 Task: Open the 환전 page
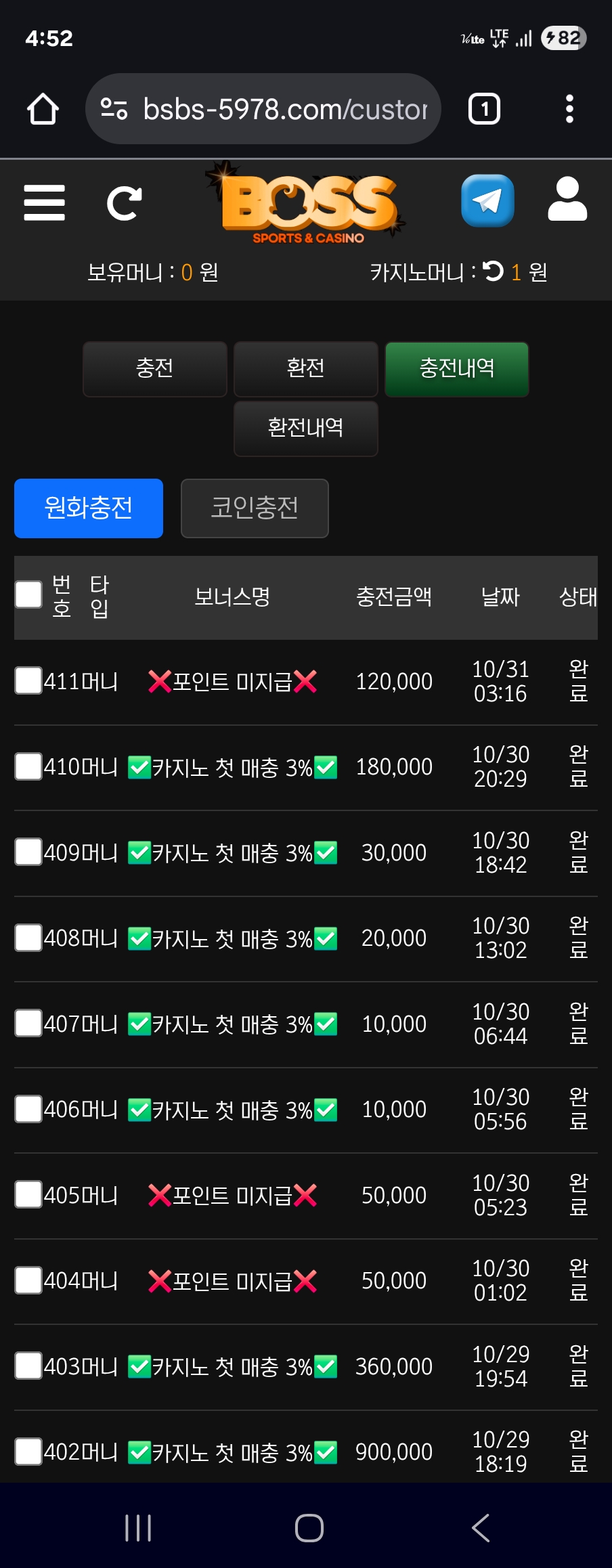tap(306, 369)
